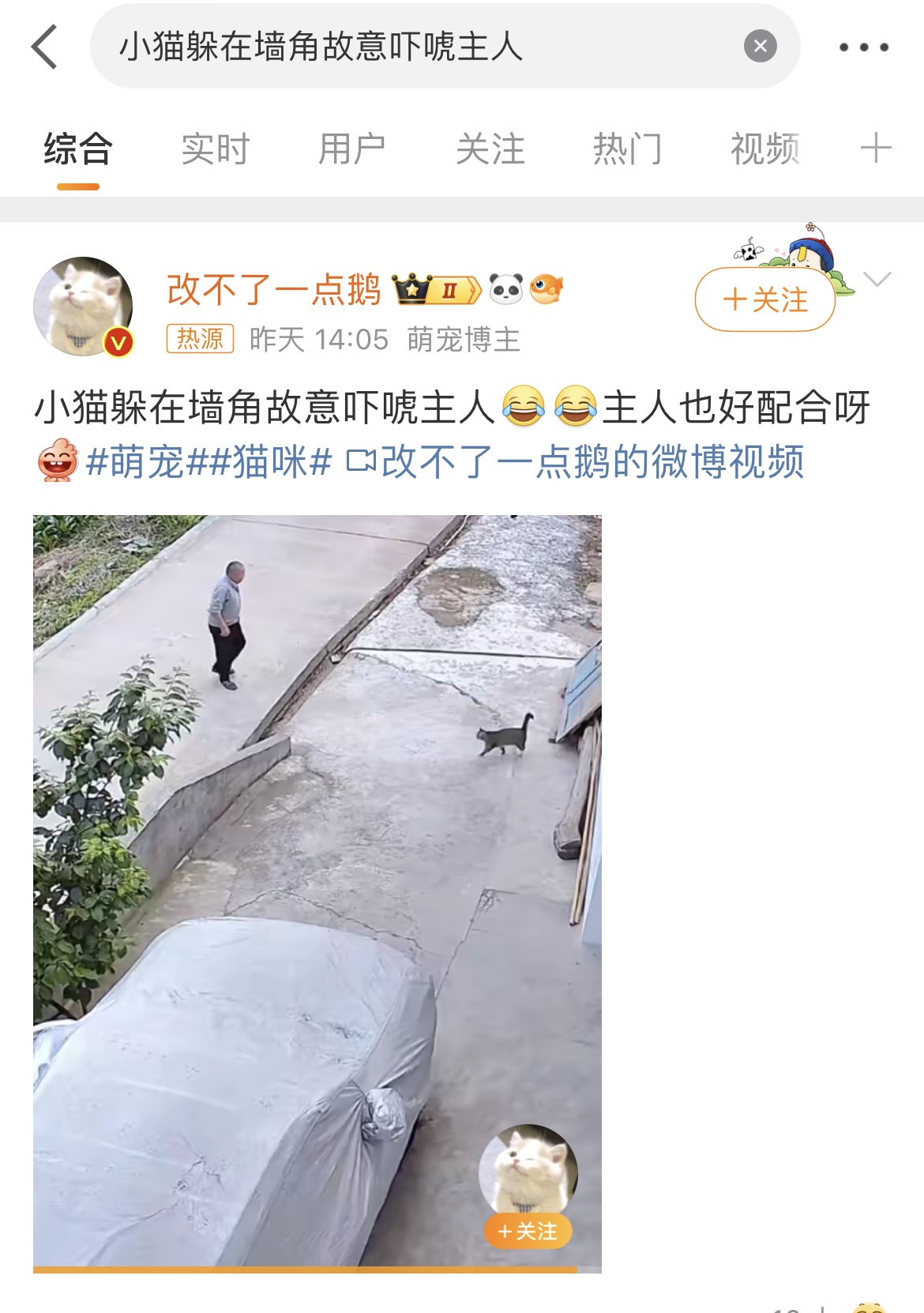Go back using the arrow
924x1313 pixels.
coord(45,47)
